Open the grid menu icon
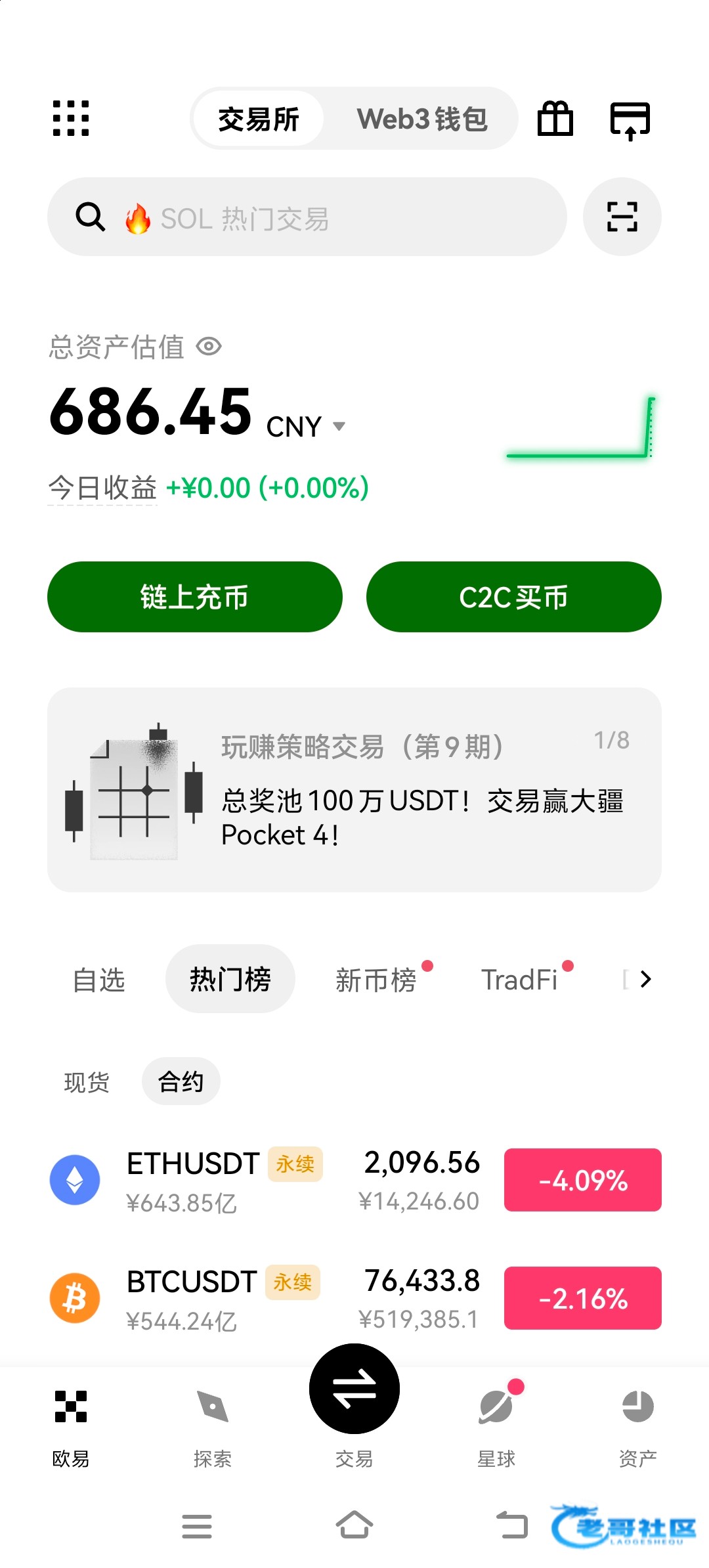 click(71, 119)
